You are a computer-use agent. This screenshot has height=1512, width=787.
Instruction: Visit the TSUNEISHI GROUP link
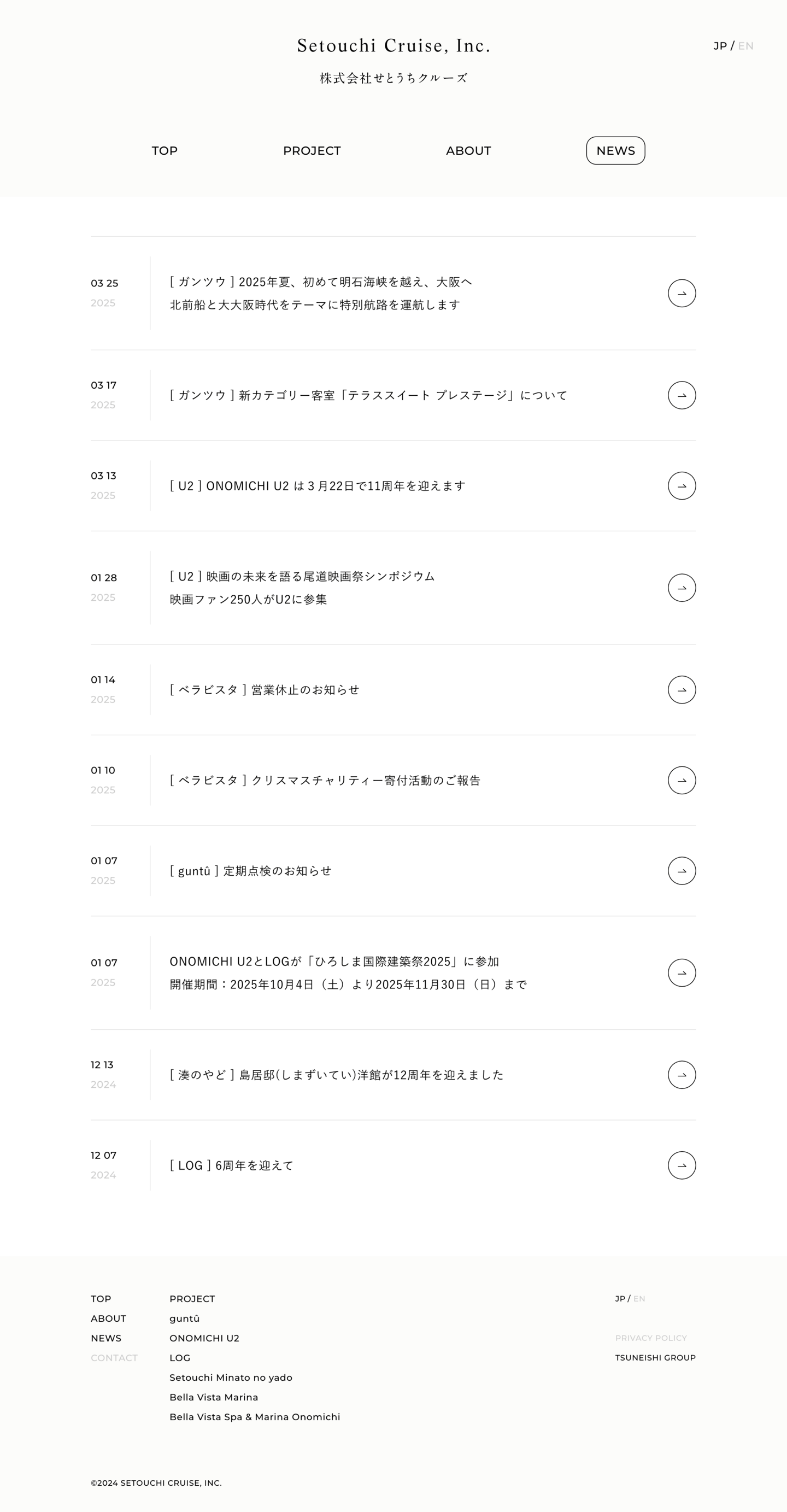pyautogui.click(x=655, y=1358)
